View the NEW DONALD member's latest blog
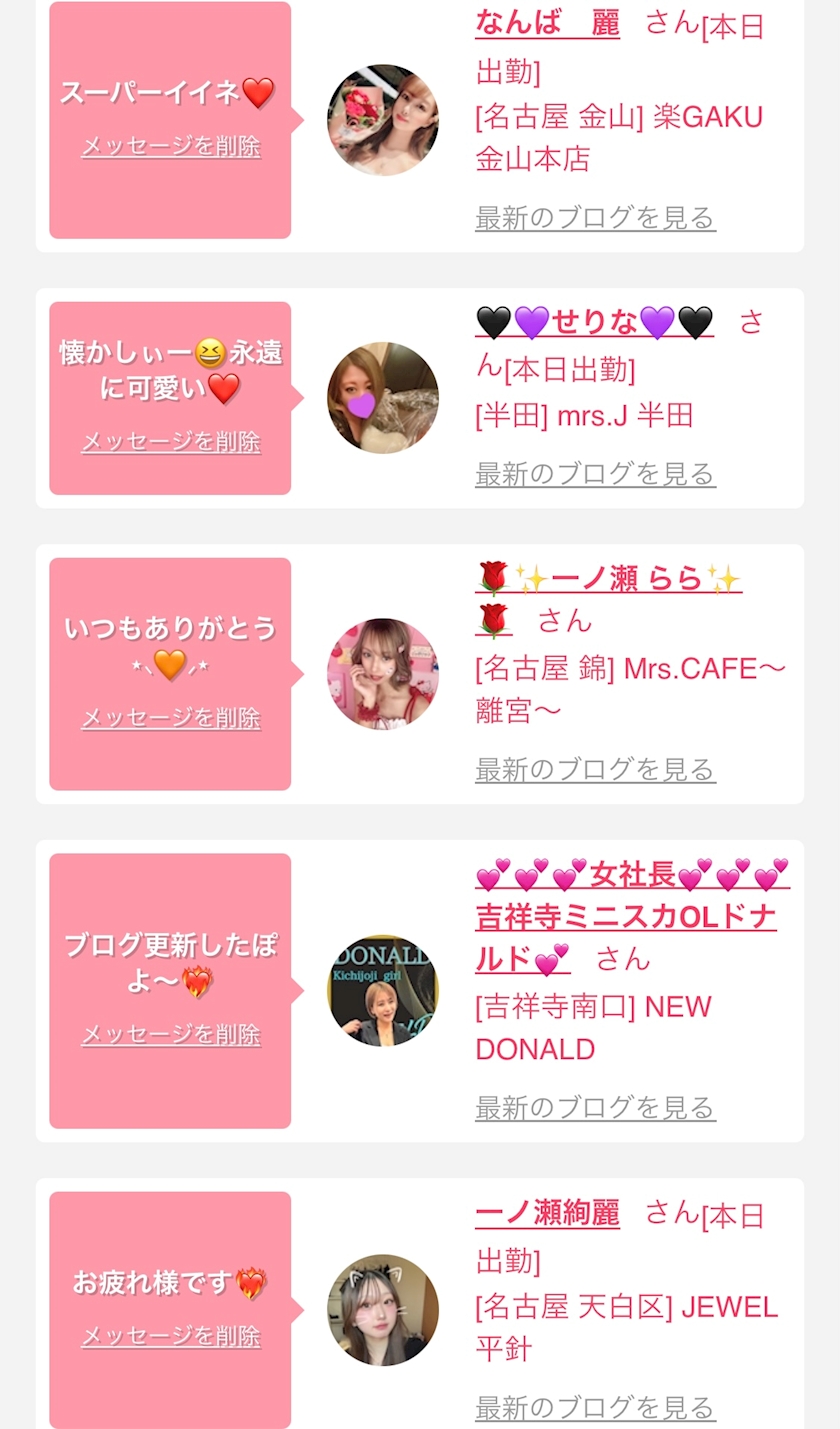840x1429 pixels. (x=595, y=1107)
